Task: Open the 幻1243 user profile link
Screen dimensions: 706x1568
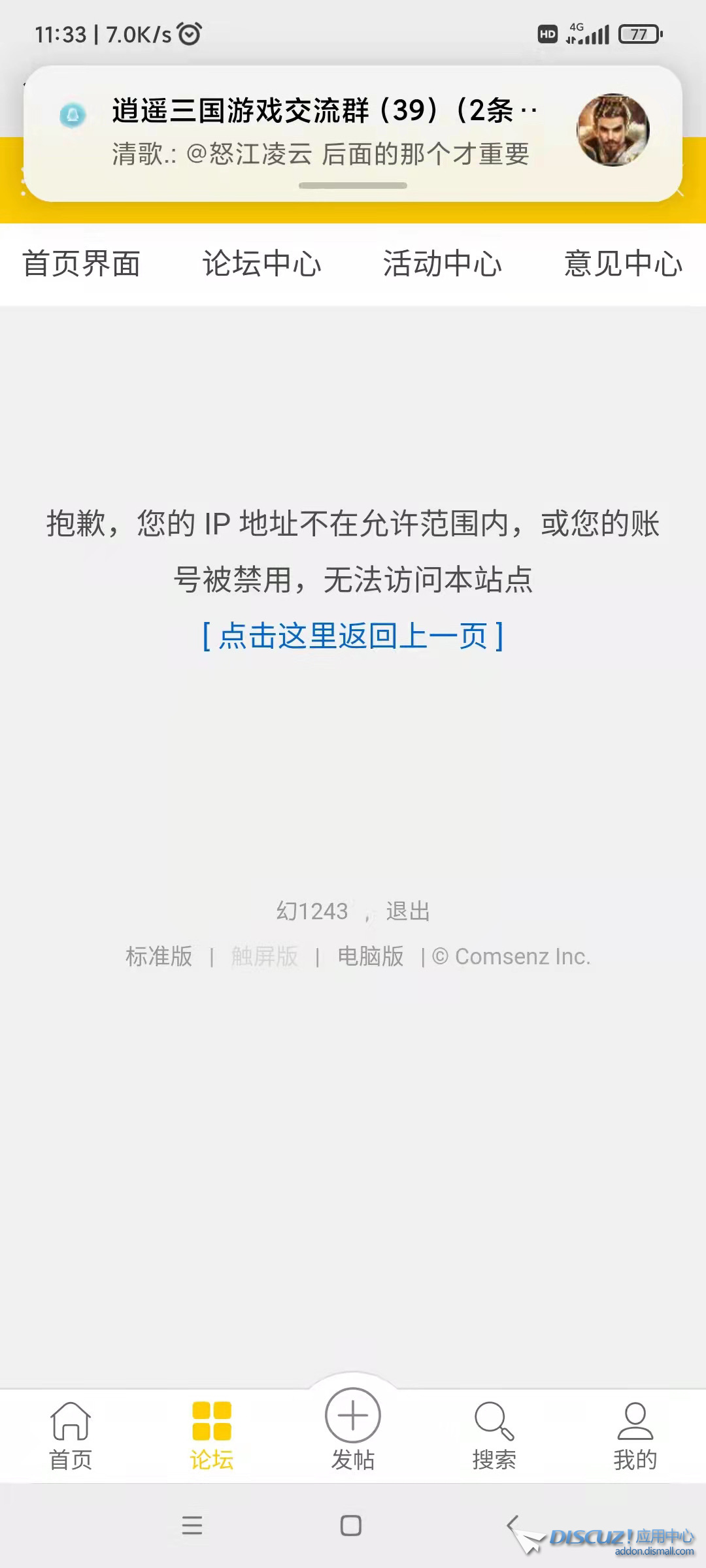Action: pos(312,911)
